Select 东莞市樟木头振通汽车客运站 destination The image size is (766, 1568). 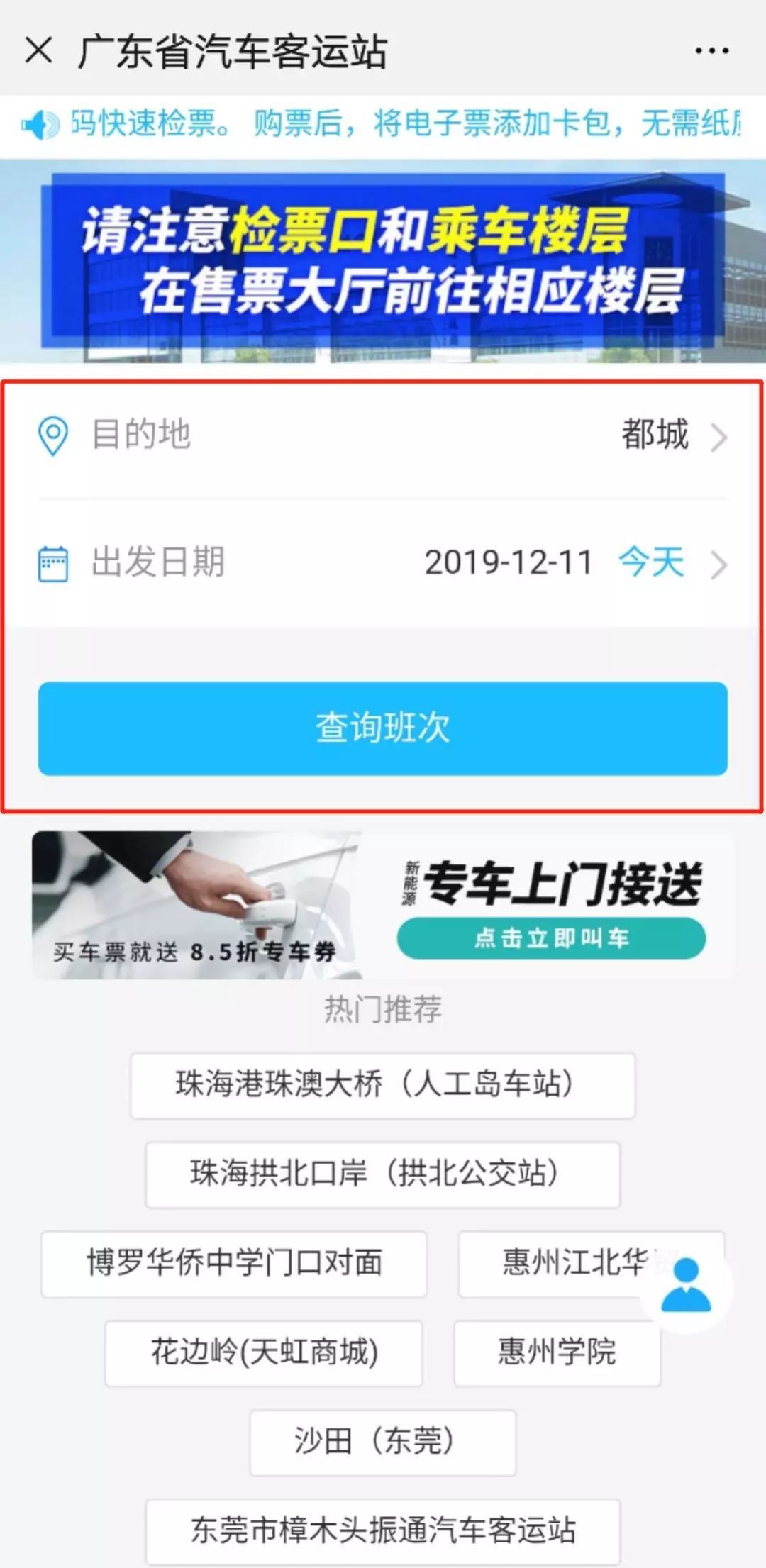pos(383,1532)
